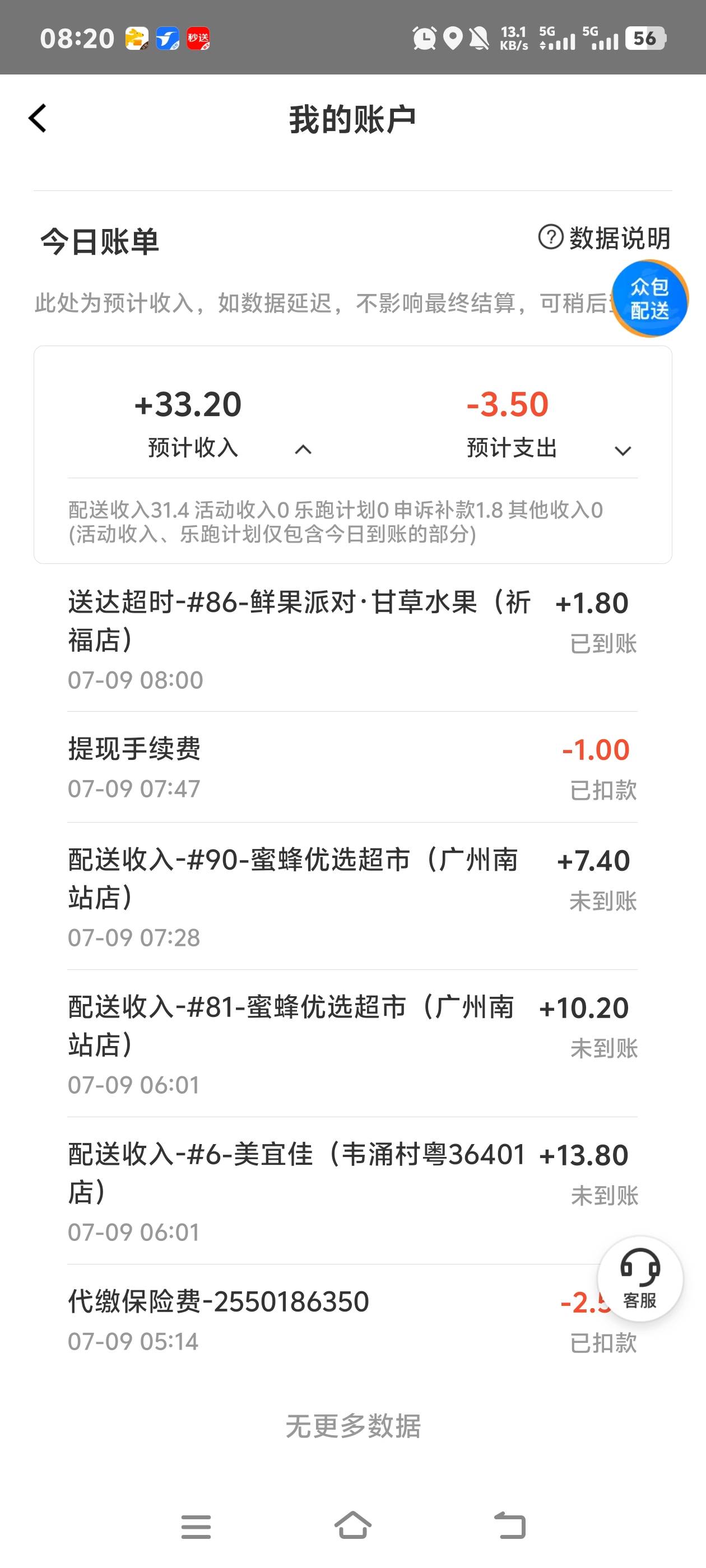706x1568 pixels.
Task: Open 数据说明 help info
Action: pos(603,237)
